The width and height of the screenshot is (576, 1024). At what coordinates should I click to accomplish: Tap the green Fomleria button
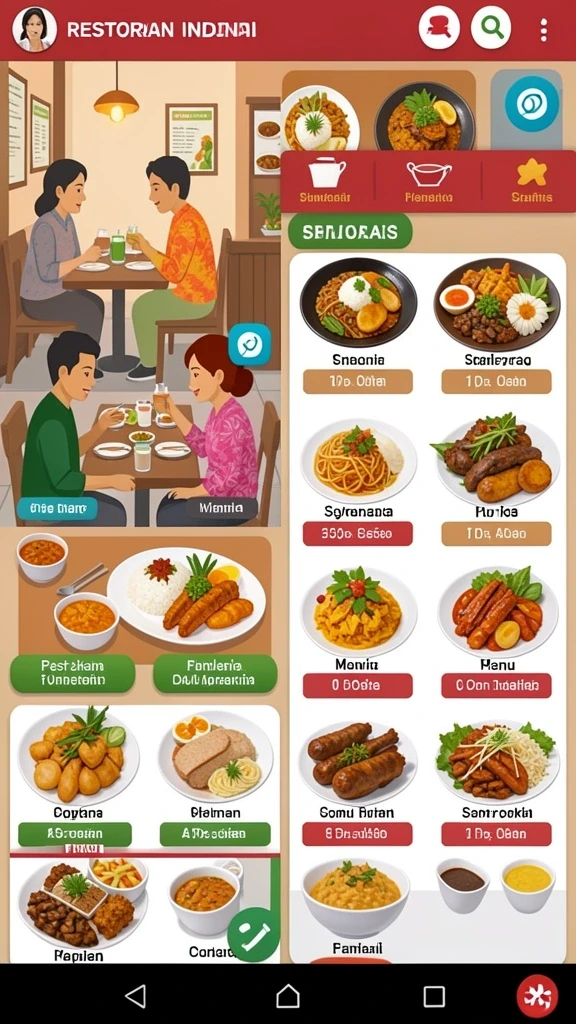pos(215,674)
